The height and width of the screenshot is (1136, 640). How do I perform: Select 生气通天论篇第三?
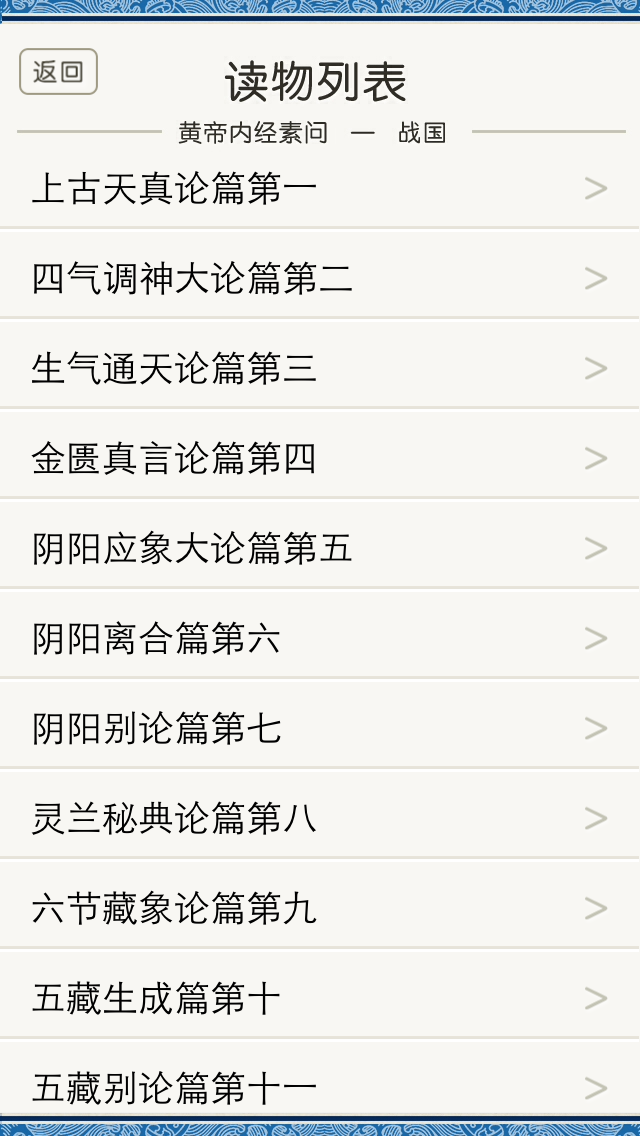(x=320, y=369)
